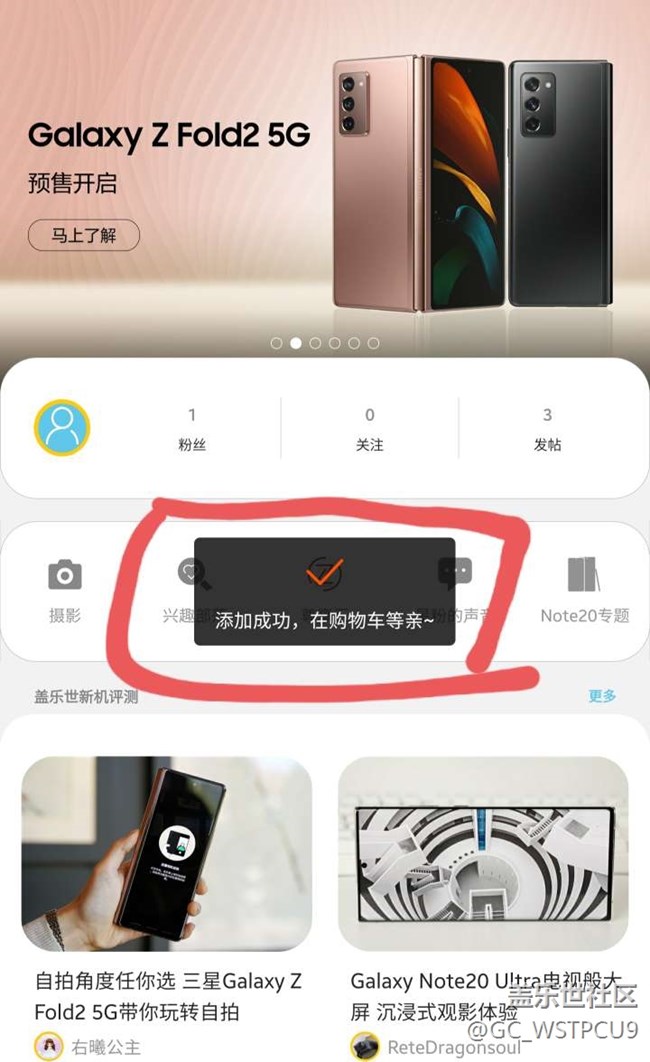This screenshot has width=650, height=1062.
Task: Select the third banner page dot
Action: [x=315, y=343]
